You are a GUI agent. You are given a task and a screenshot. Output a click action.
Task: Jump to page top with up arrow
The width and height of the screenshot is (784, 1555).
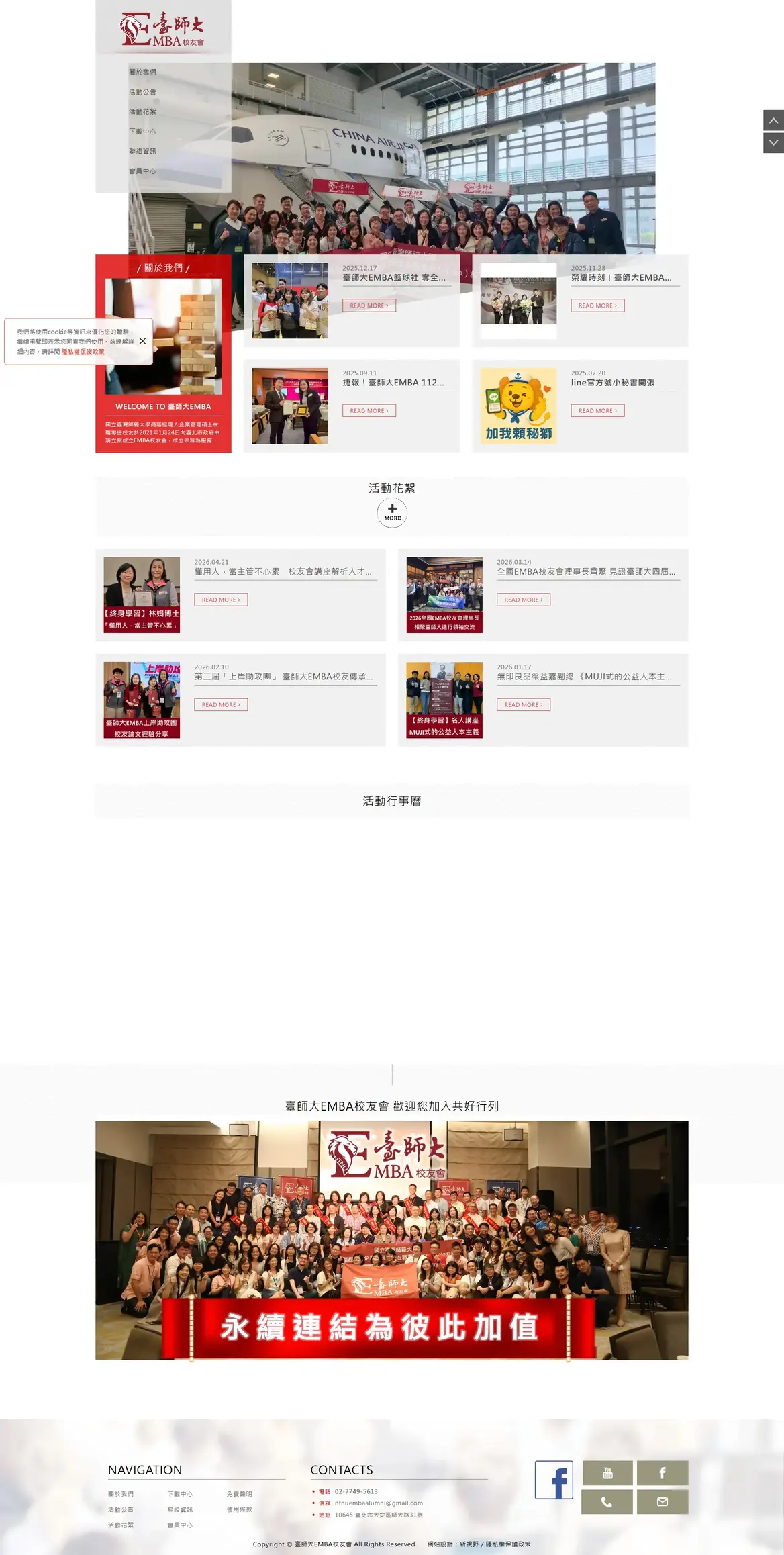point(773,120)
